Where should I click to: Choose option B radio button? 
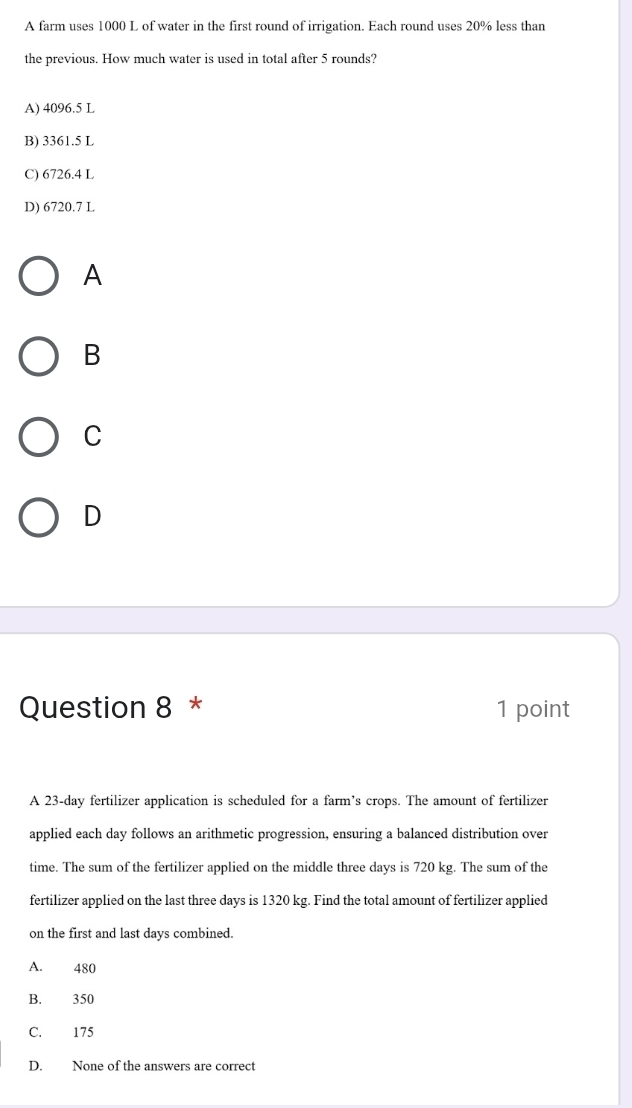[39, 355]
